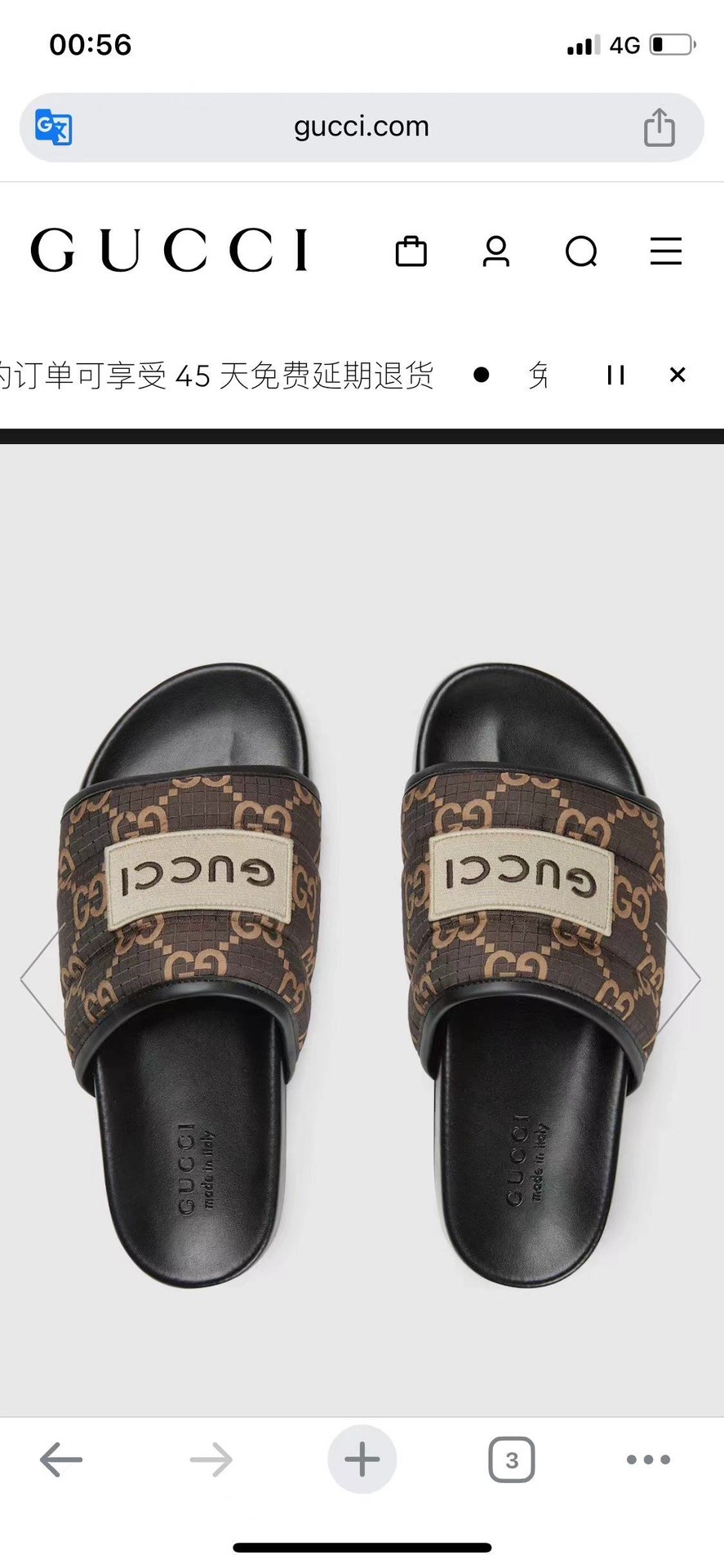Open the shopping bag
The height and width of the screenshot is (1568, 724).
[x=411, y=251]
